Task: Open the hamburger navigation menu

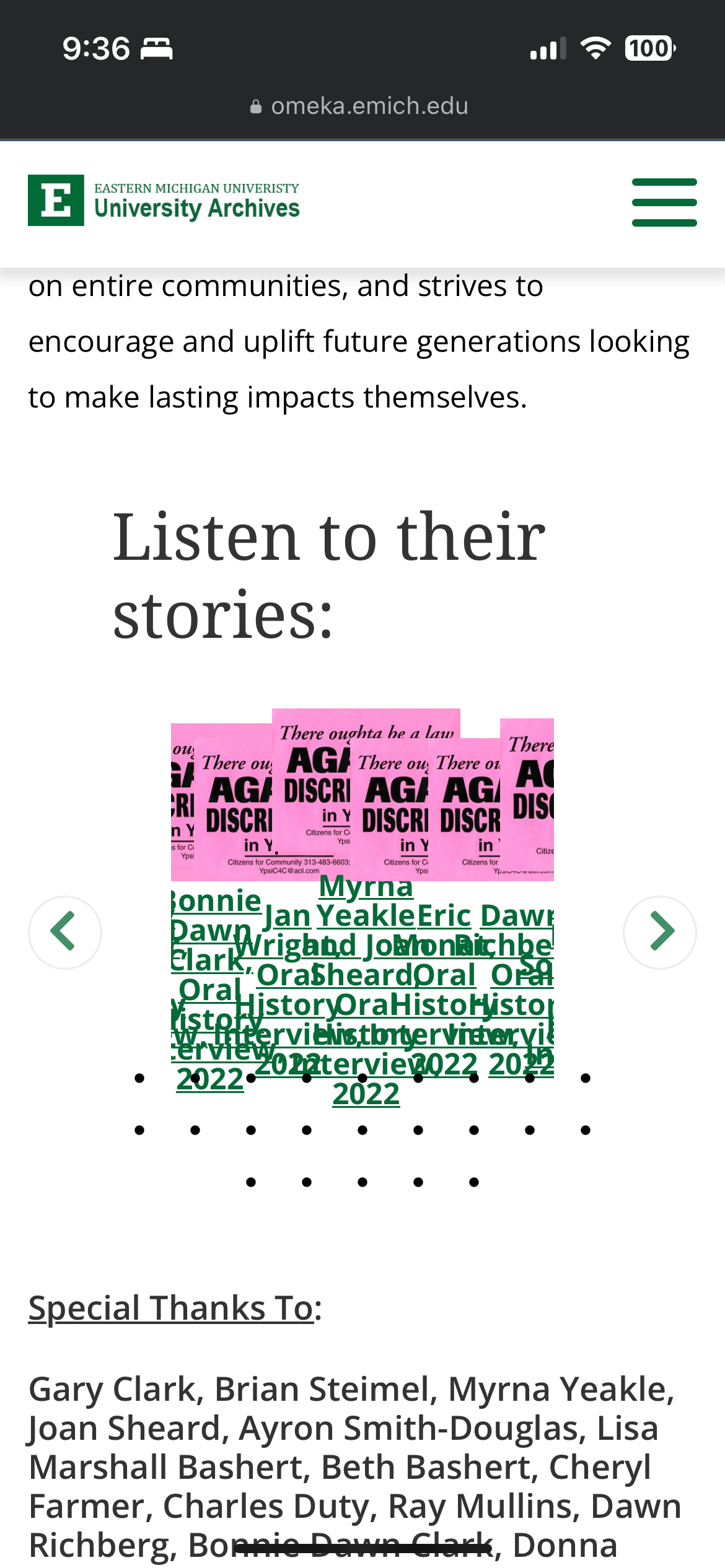Action: click(664, 203)
